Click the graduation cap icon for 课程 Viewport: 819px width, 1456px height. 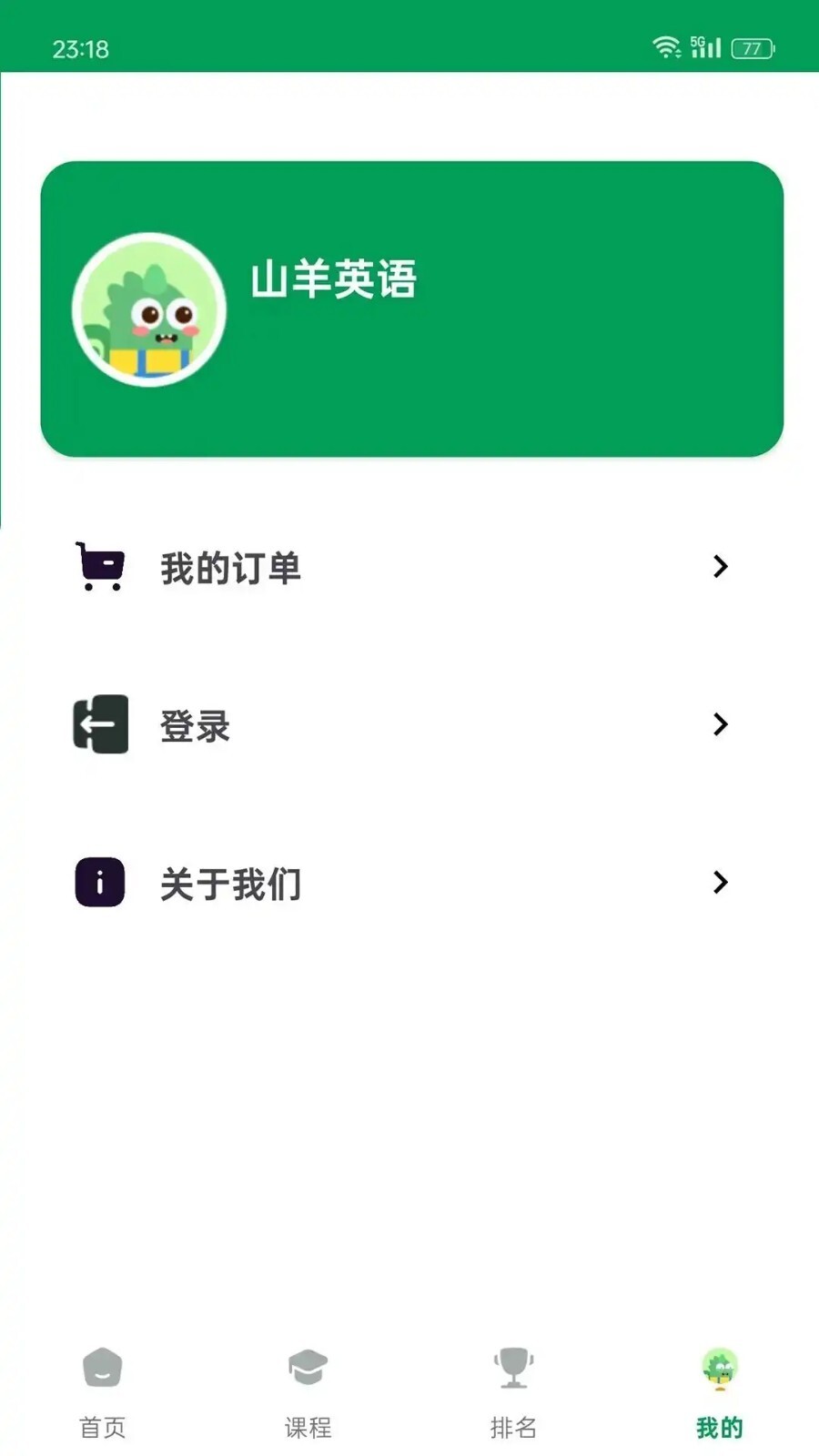tap(308, 1365)
